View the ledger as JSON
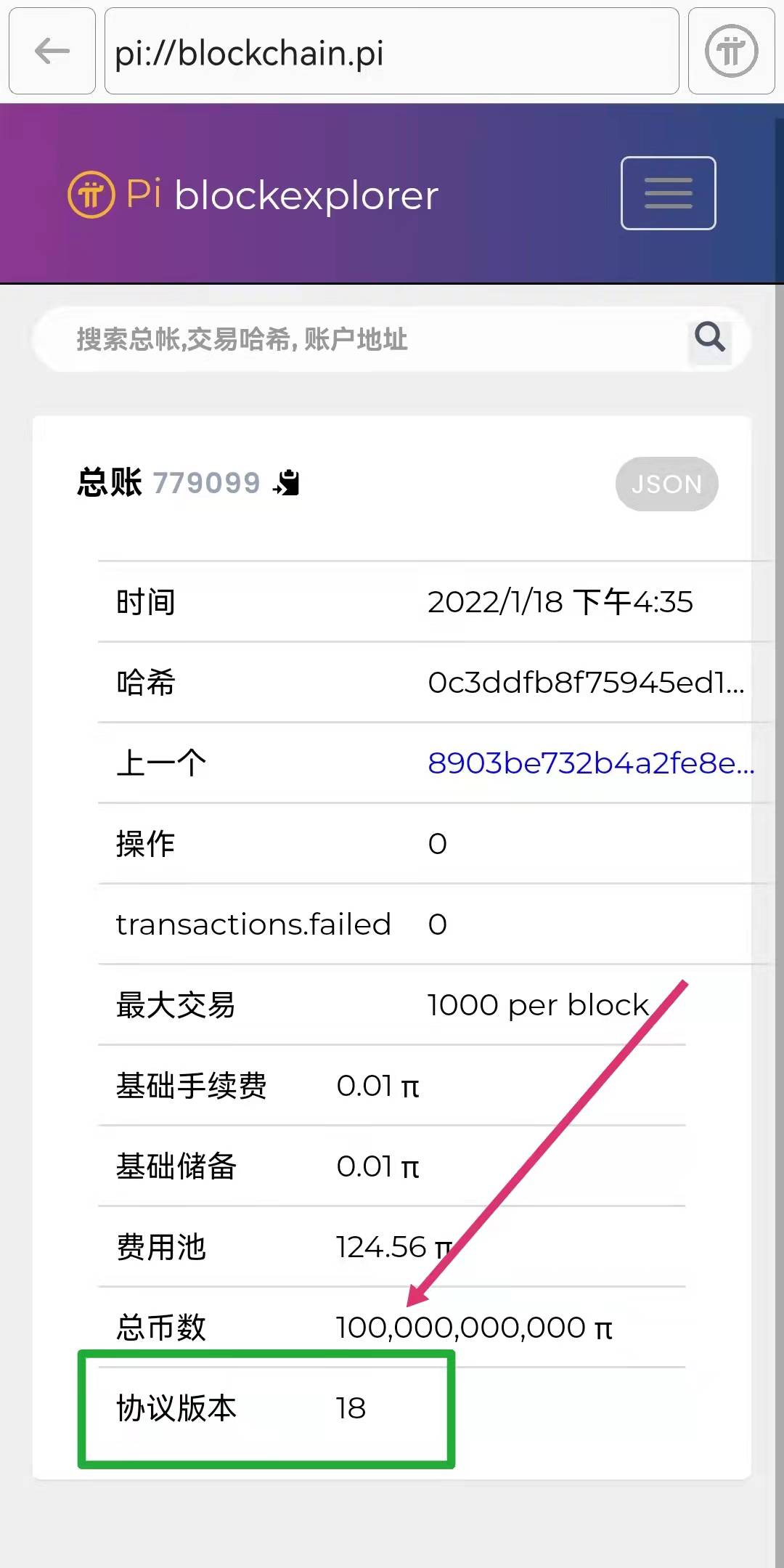 tap(666, 484)
